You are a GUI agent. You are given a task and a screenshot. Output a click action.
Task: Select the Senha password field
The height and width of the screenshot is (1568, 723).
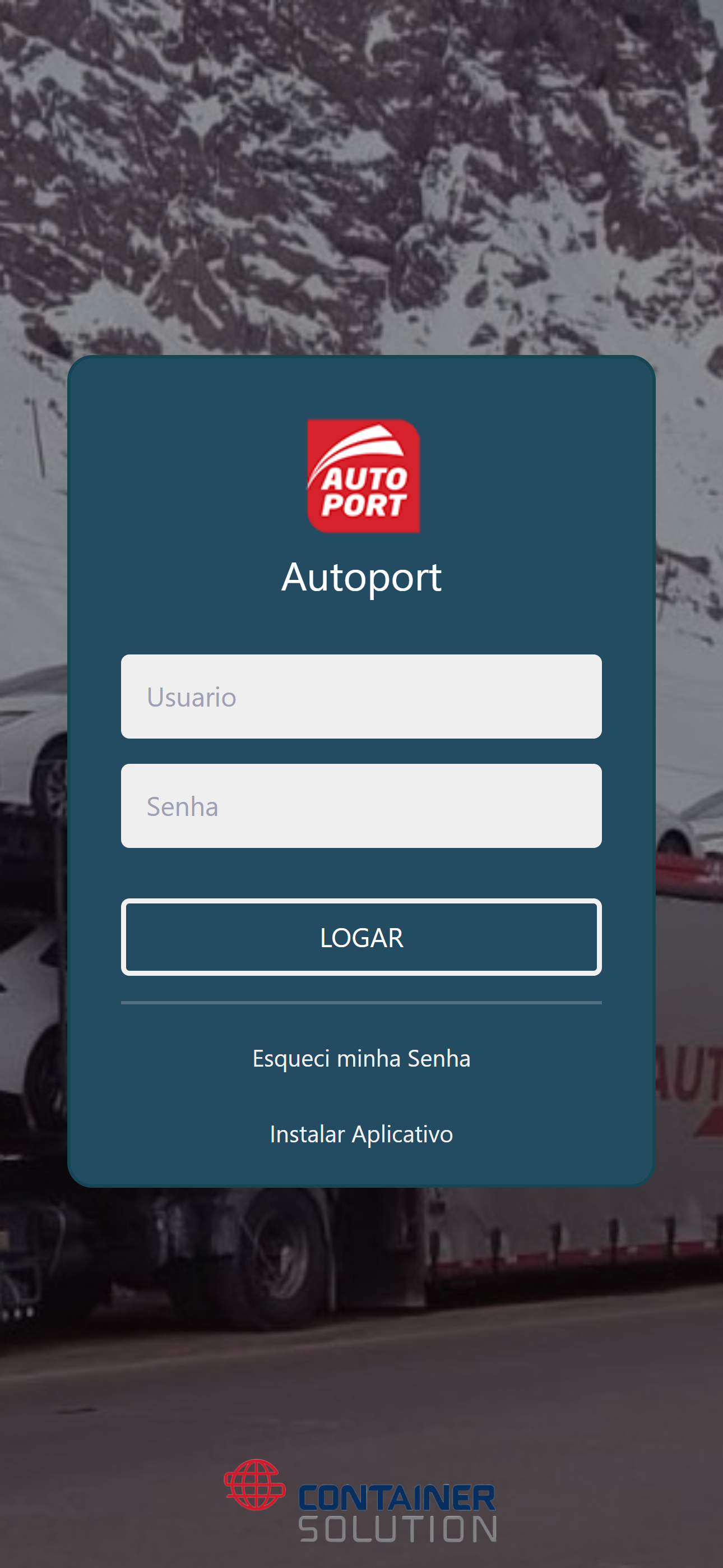[361, 805]
